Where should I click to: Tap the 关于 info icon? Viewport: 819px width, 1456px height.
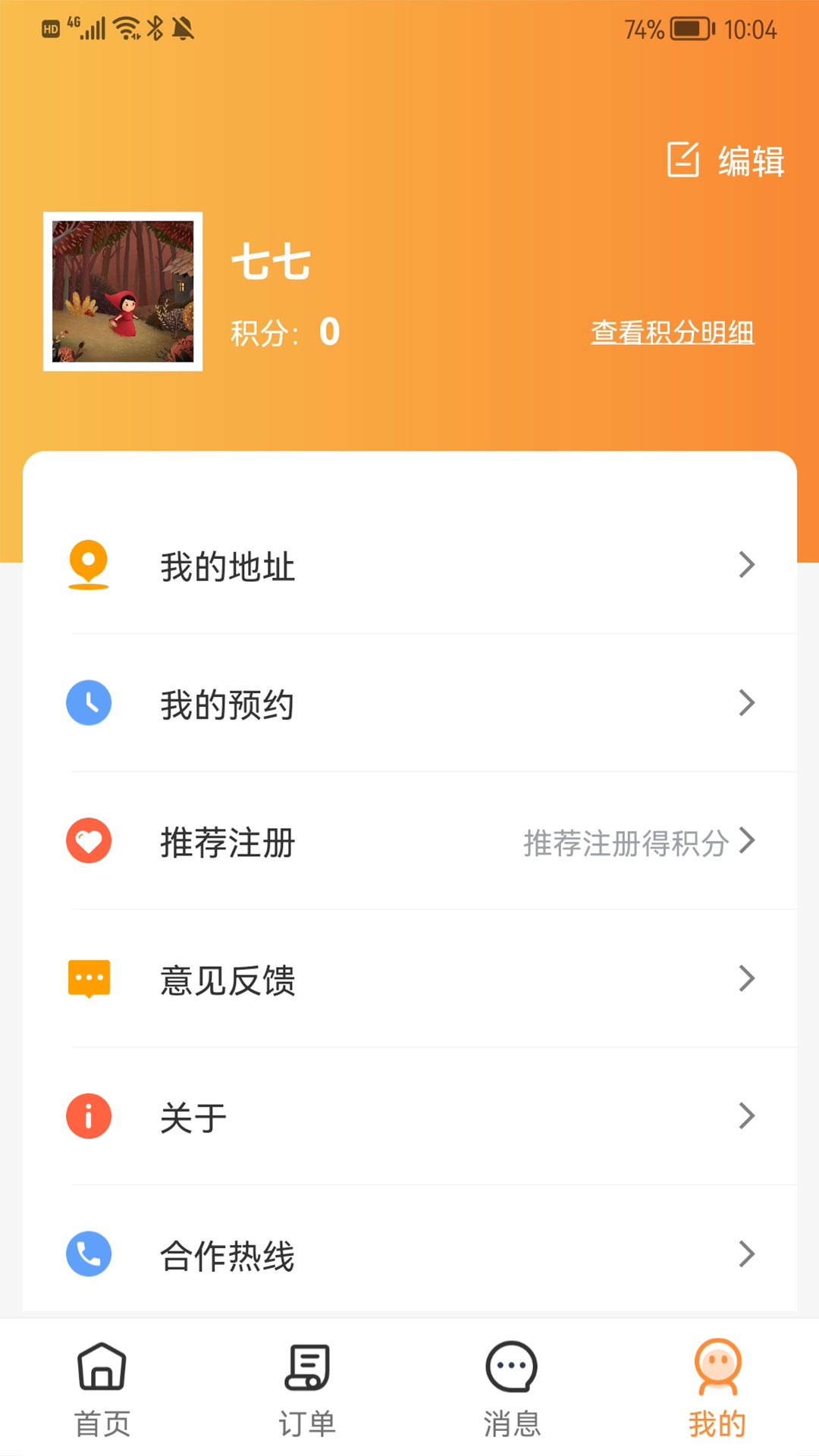89,1116
